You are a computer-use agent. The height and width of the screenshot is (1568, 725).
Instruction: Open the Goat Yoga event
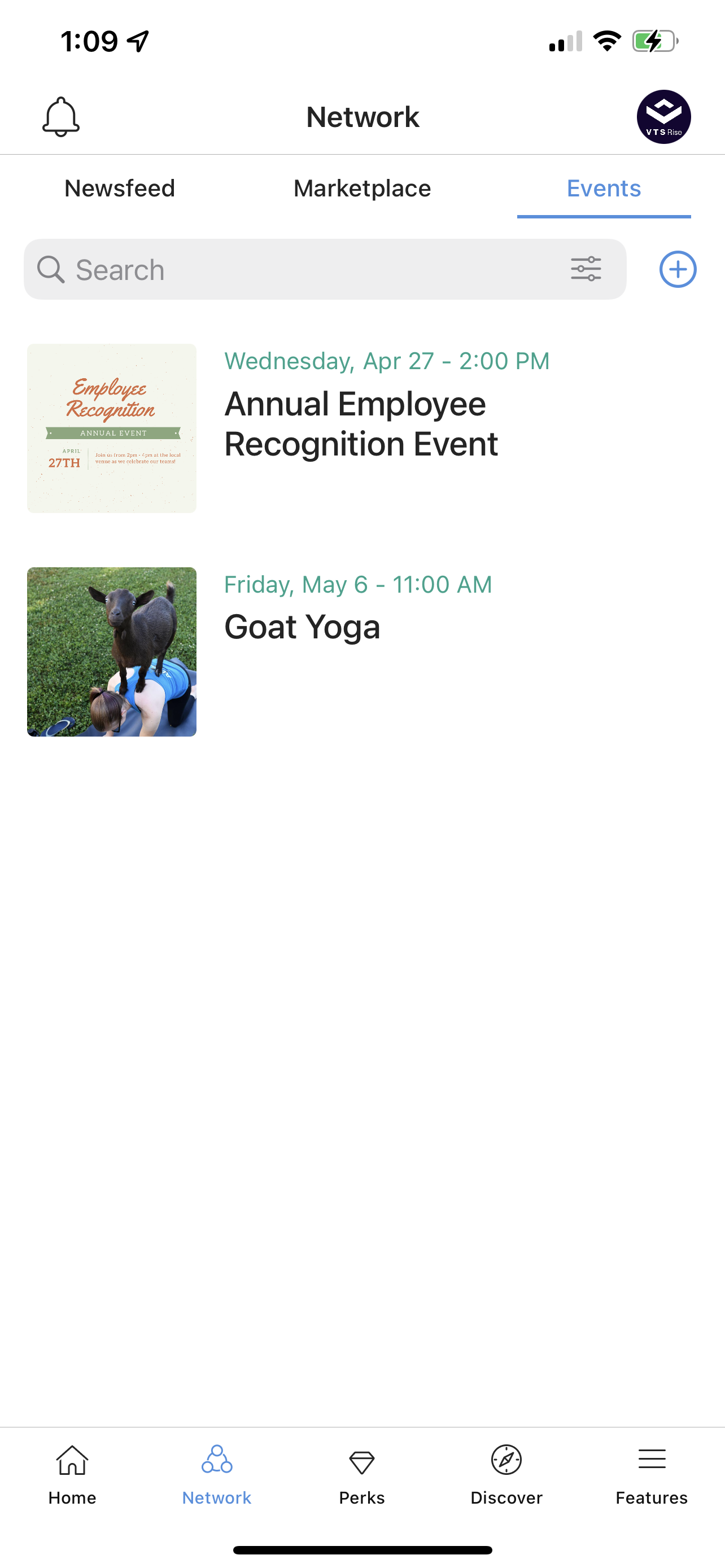click(x=302, y=627)
